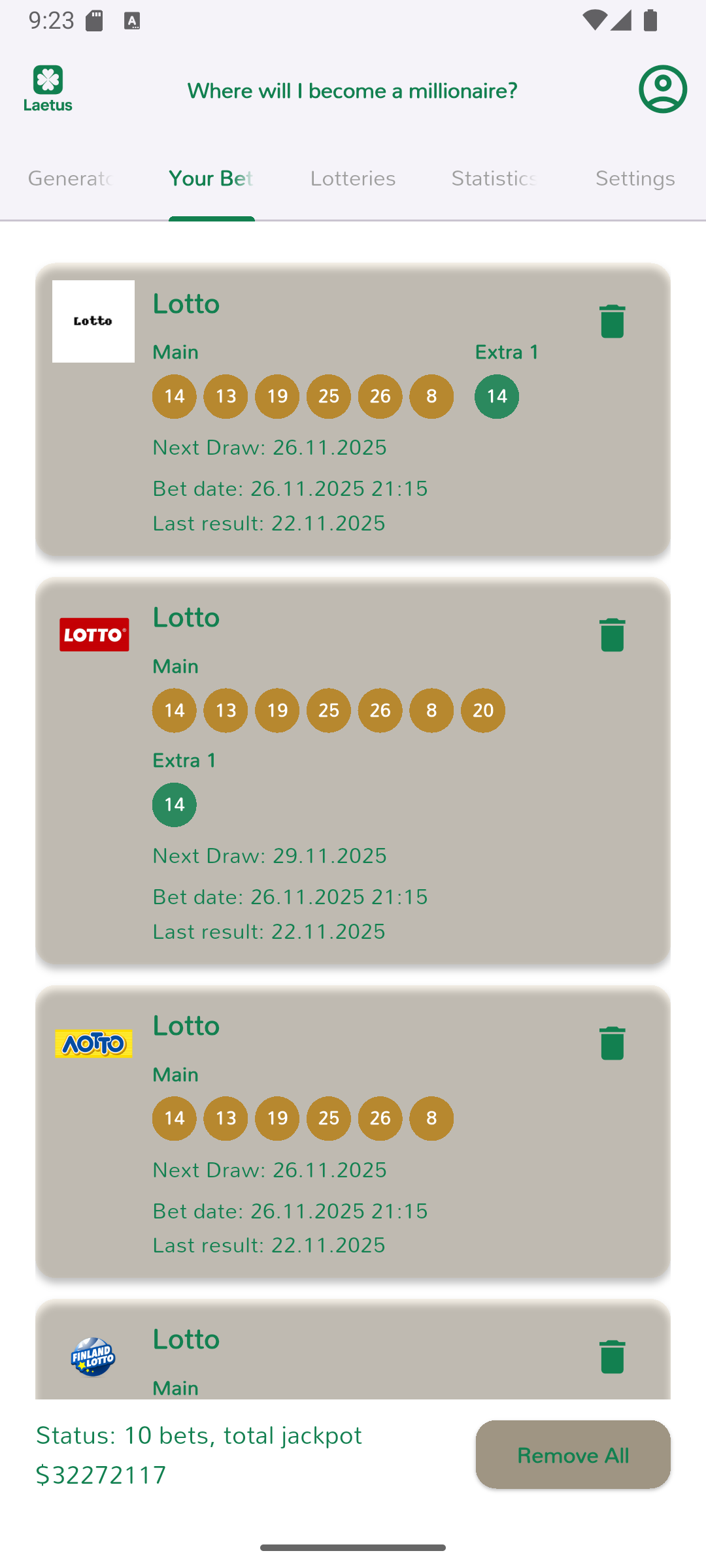
Task: Delete the Lotto bet with red logo
Action: pos(612,635)
